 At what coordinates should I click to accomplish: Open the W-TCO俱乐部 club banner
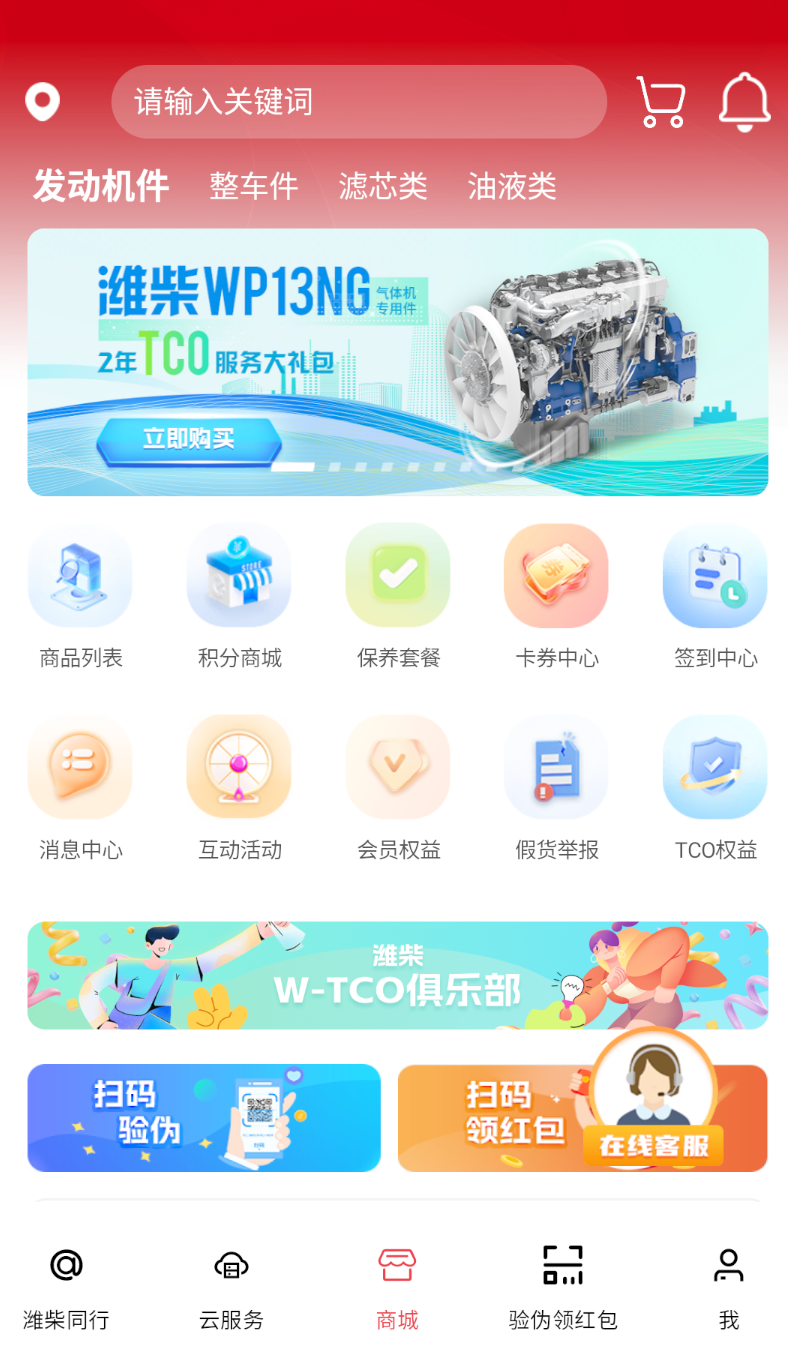coord(397,975)
